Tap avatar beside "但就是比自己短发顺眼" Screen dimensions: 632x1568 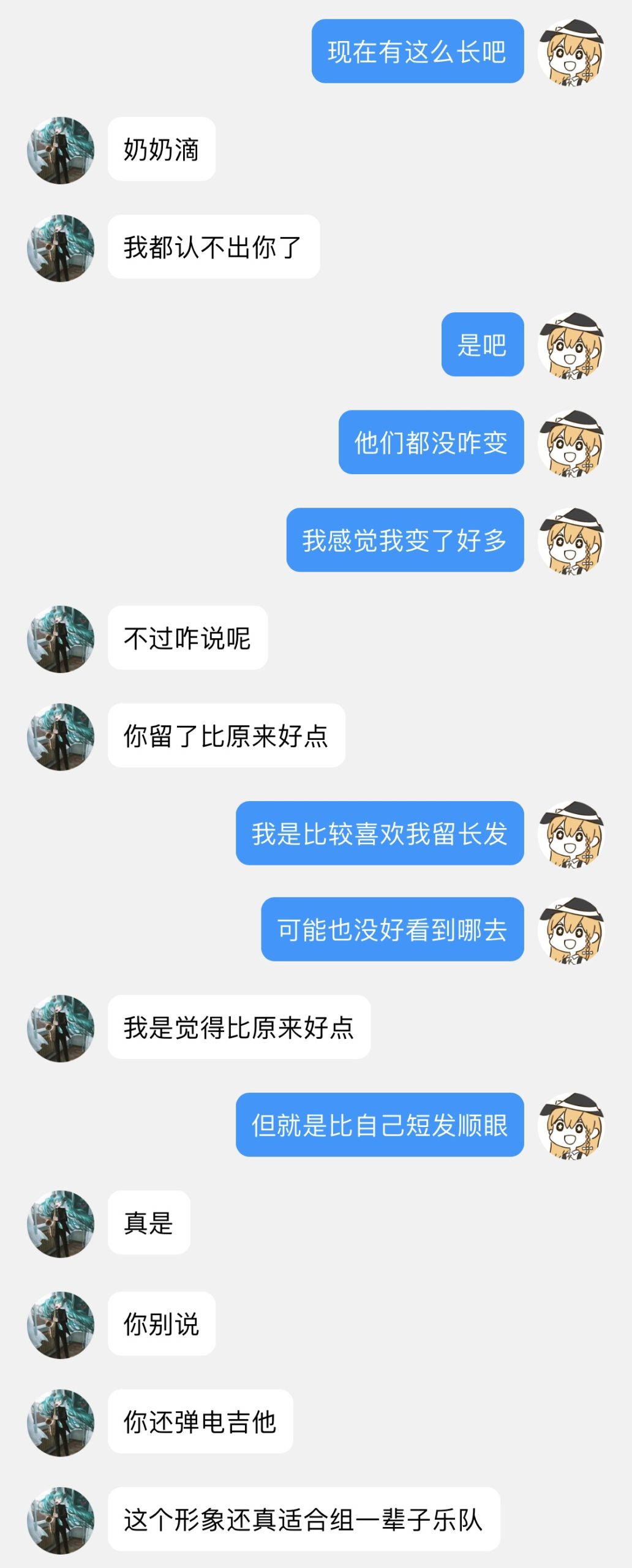571,1126
